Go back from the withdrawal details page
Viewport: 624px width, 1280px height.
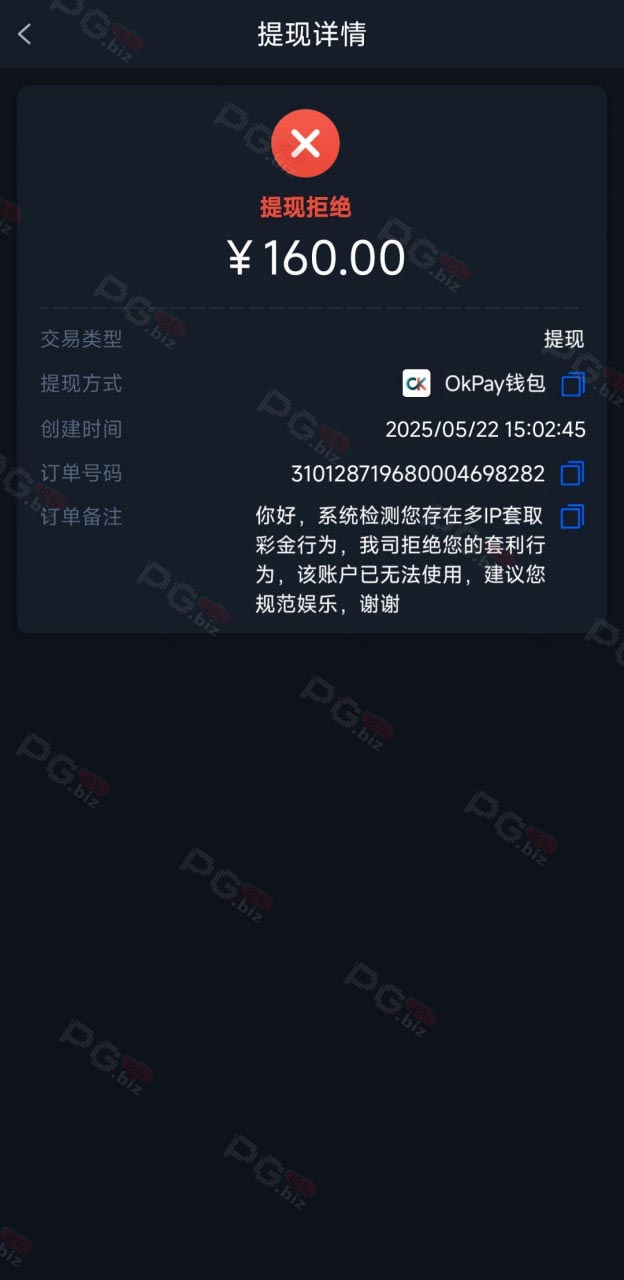(25, 34)
